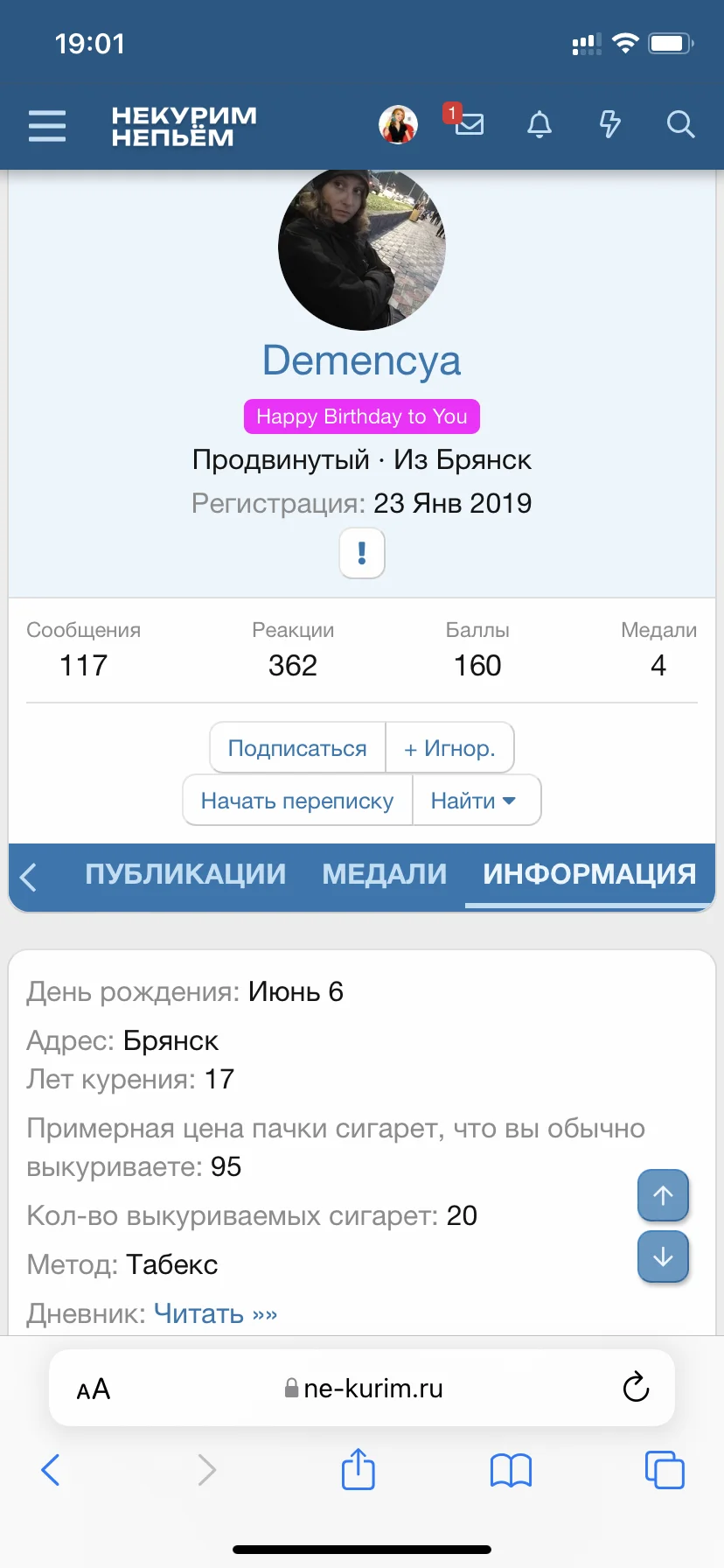The image size is (724, 1568).
Task: Open the bell notifications icon
Action: [540, 125]
